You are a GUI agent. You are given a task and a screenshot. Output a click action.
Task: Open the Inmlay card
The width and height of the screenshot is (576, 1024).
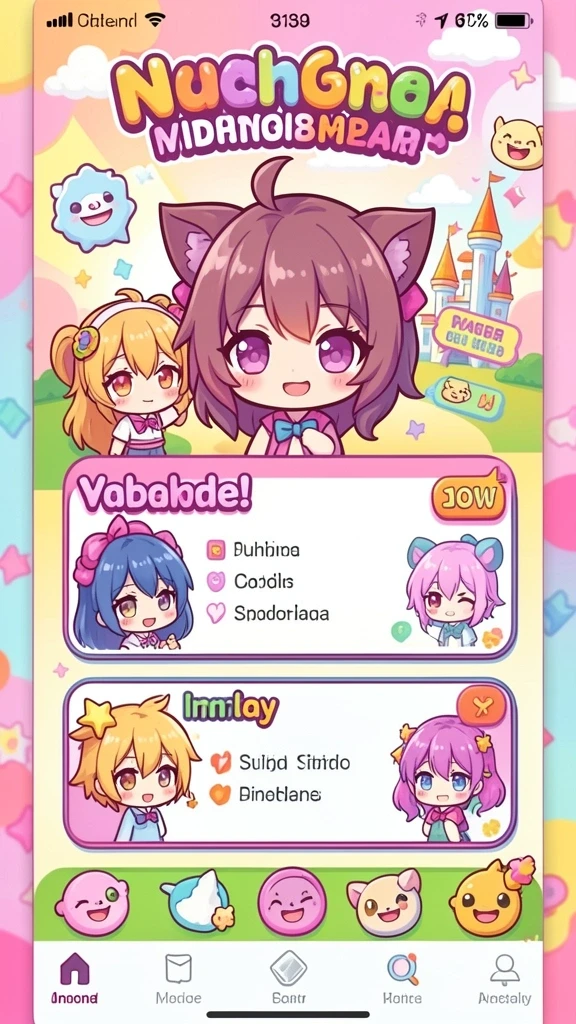coord(290,764)
